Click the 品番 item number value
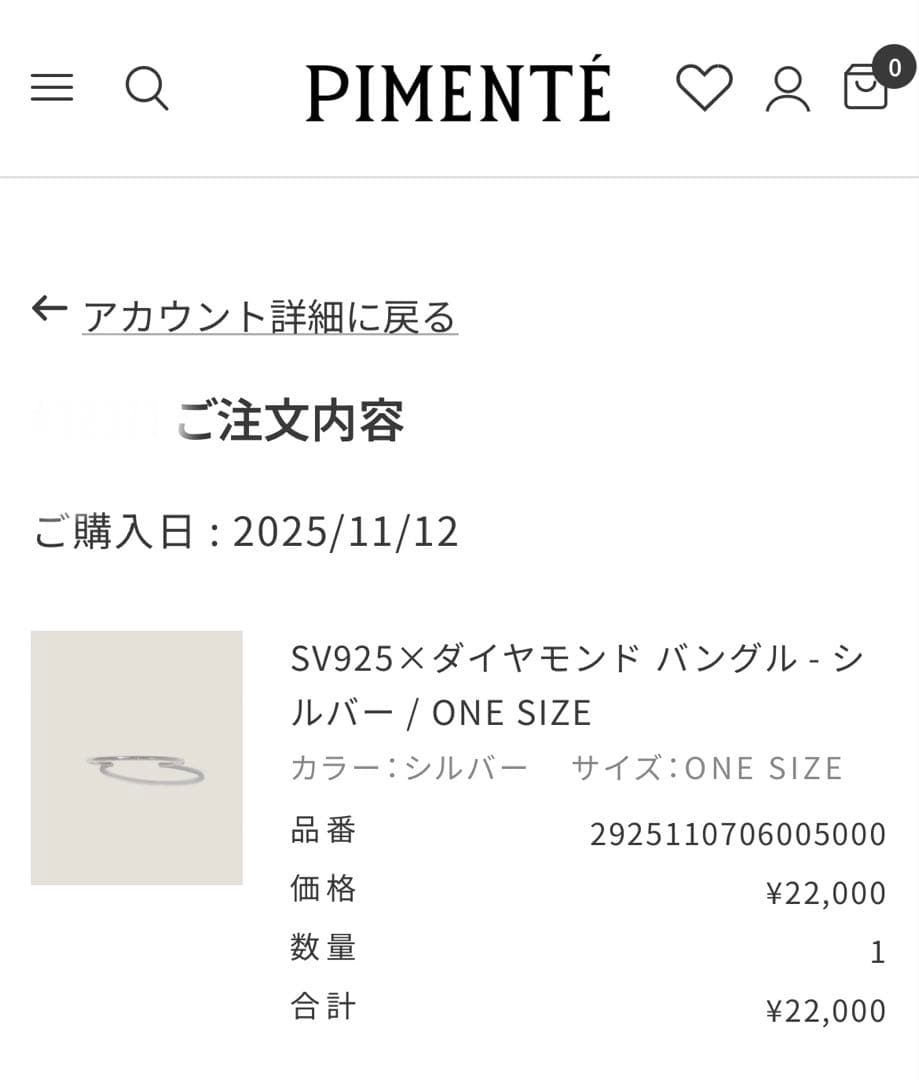 (736, 833)
